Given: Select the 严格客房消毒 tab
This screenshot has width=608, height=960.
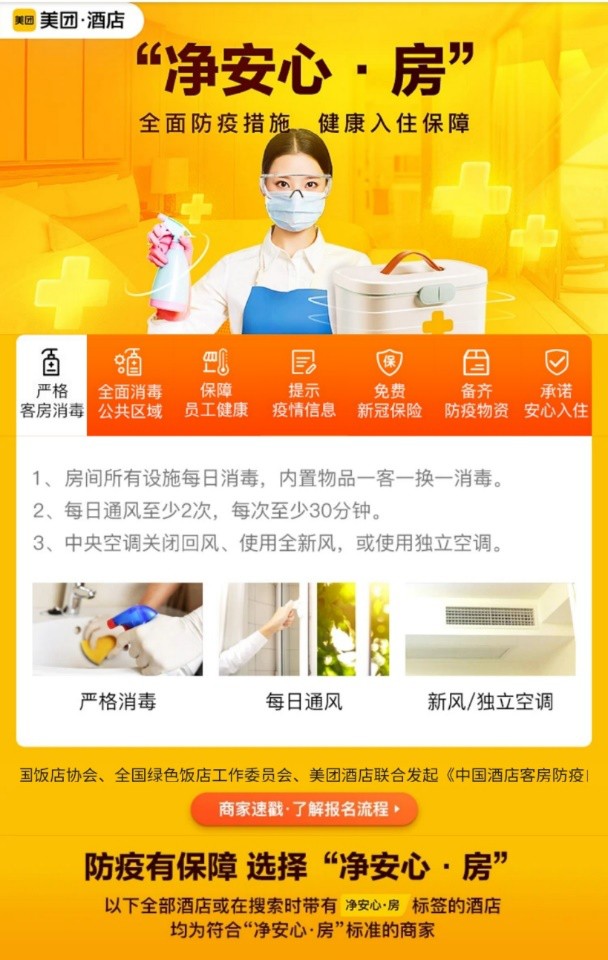Looking at the screenshot, I should (52, 385).
